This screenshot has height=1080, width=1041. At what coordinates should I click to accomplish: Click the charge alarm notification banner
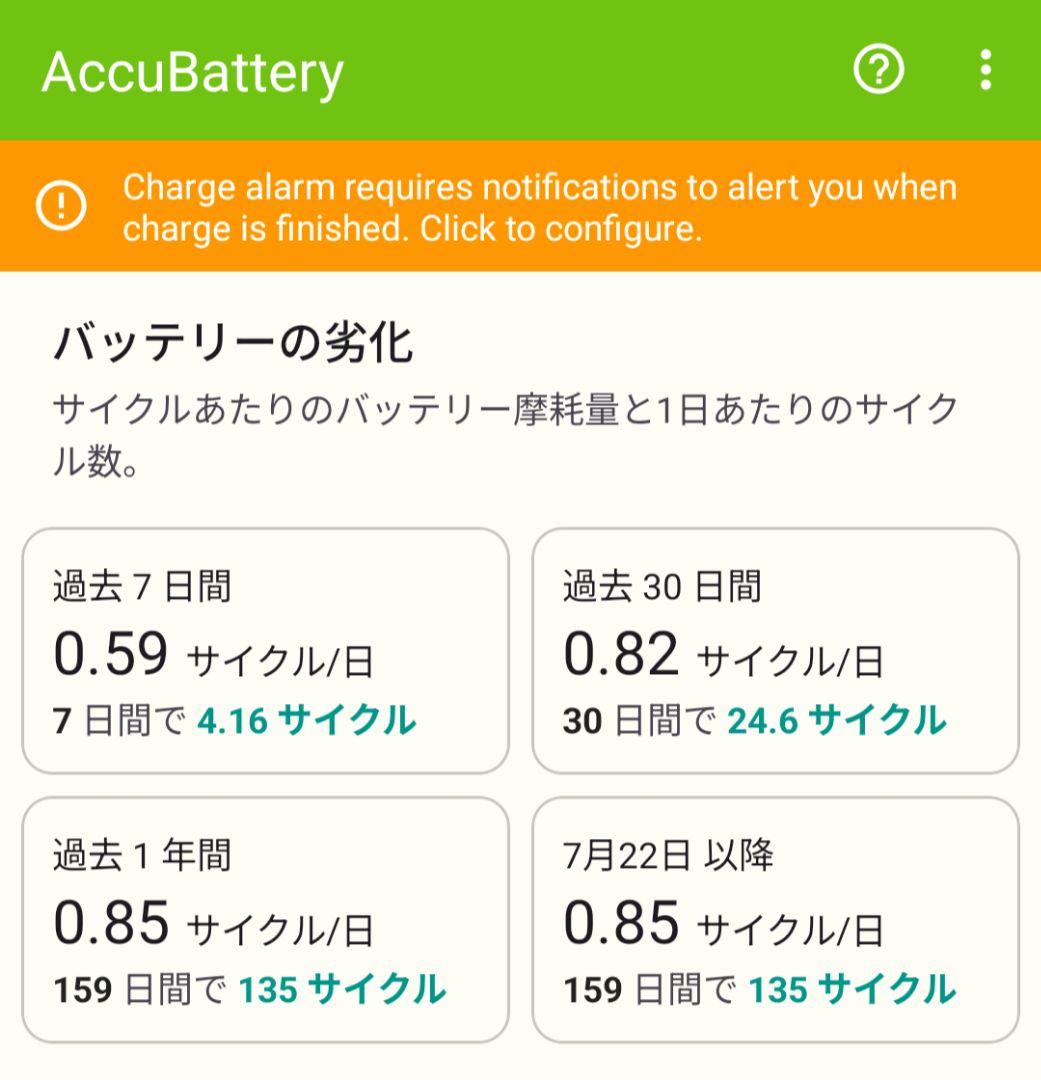pos(520,207)
